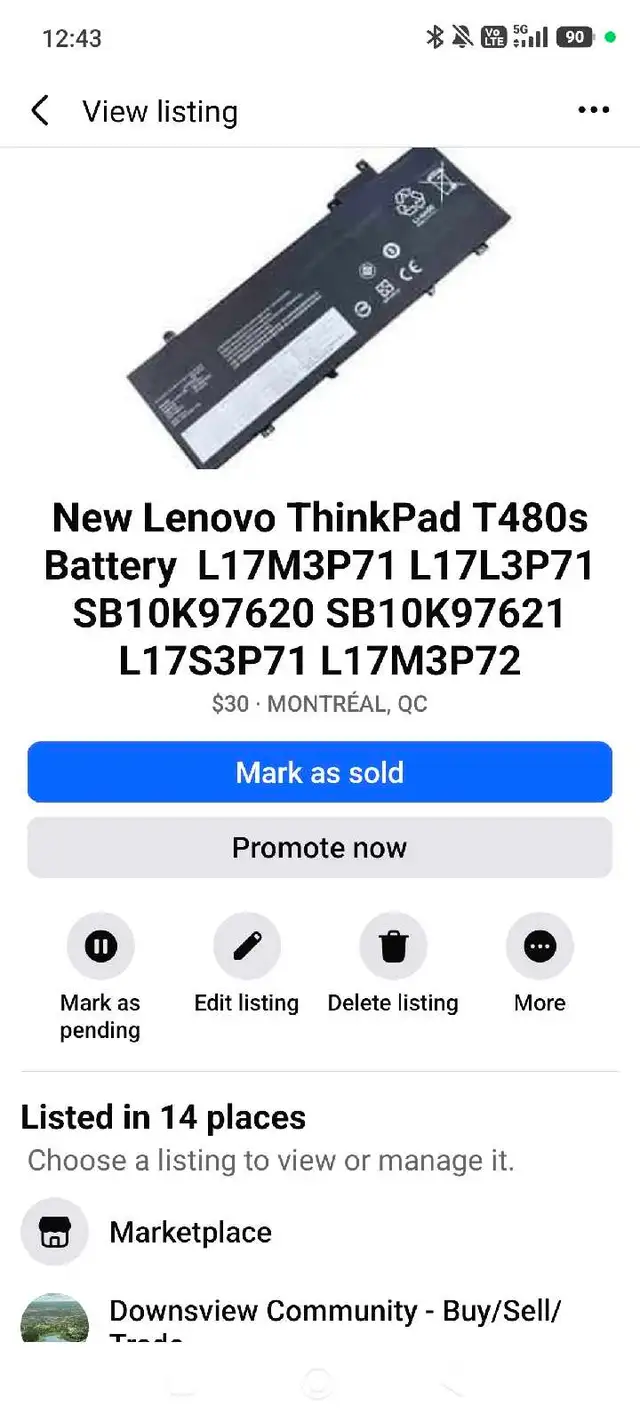Go back from View listing
This screenshot has width=640, height=1422.
click(x=40, y=111)
